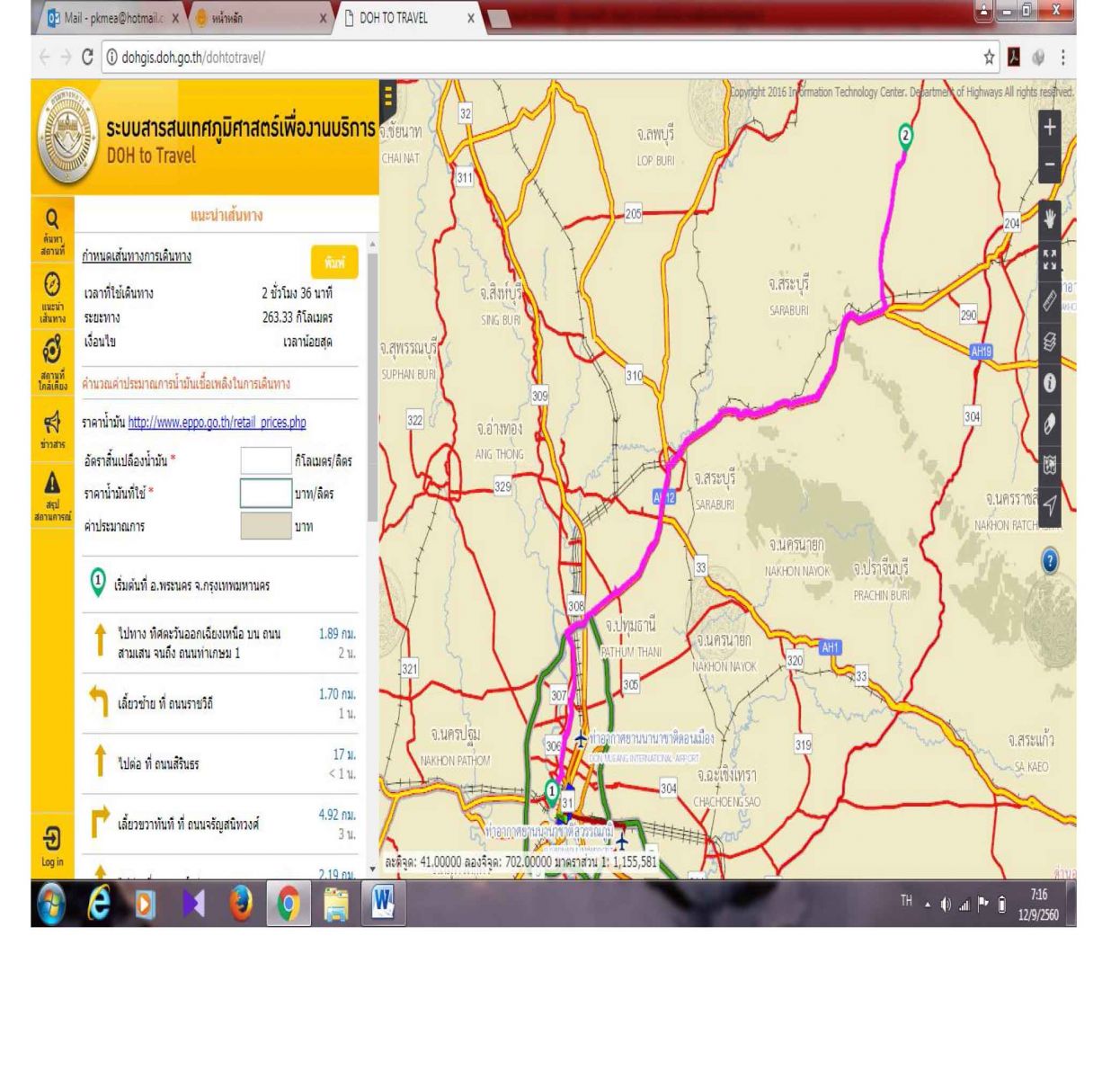Viewport: 1120px width, 1079px height.
Task: Open the eppo.go.th retail prices link
Action: 217,423
